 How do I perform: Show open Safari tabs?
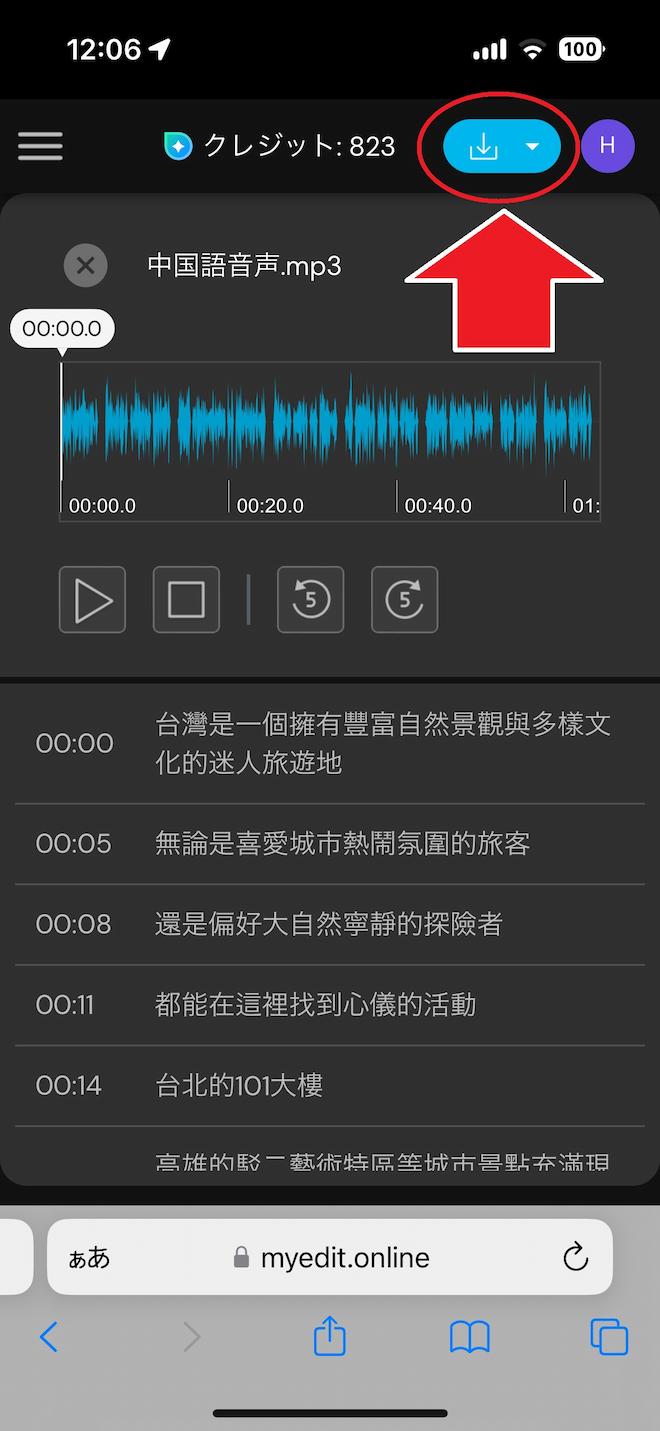click(609, 1337)
